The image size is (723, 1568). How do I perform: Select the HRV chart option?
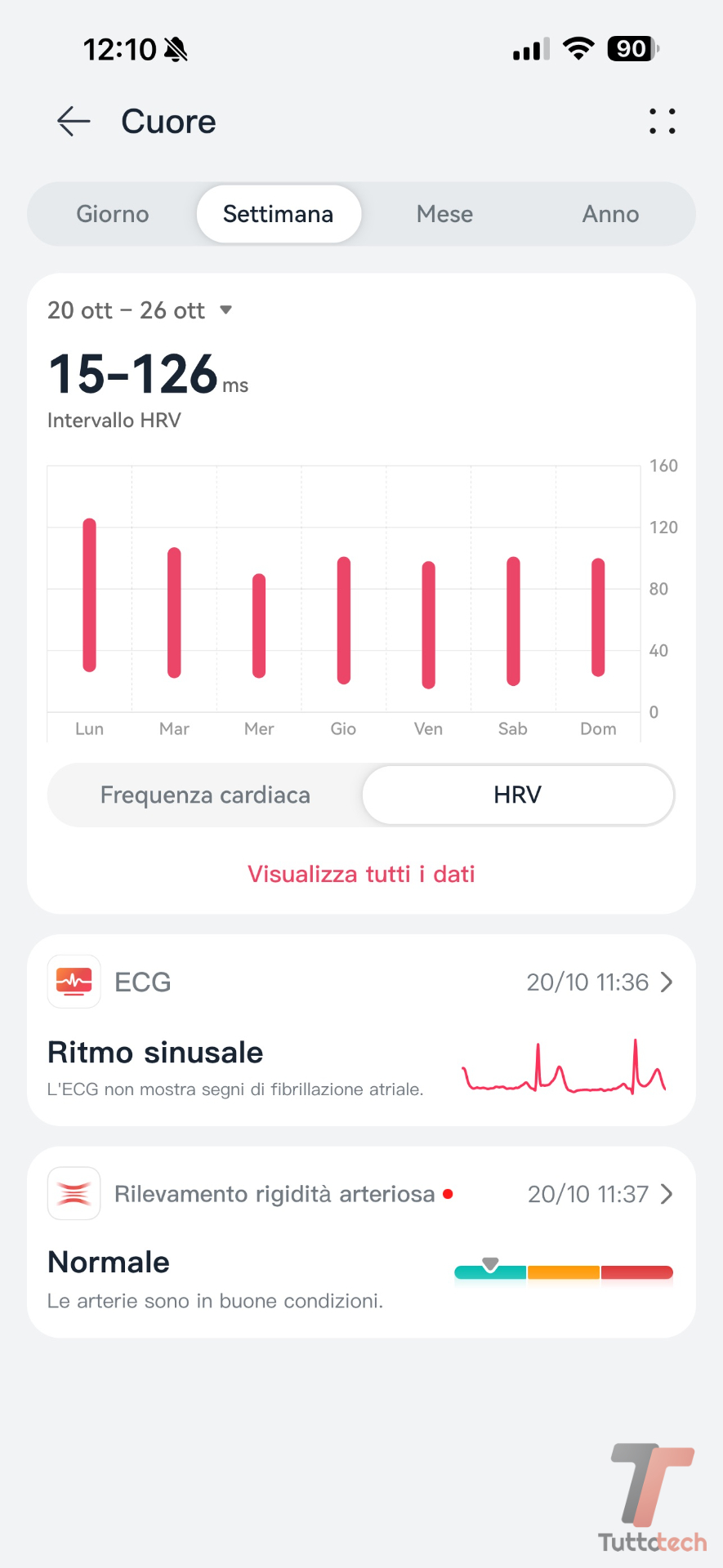[x=518, y=795]
